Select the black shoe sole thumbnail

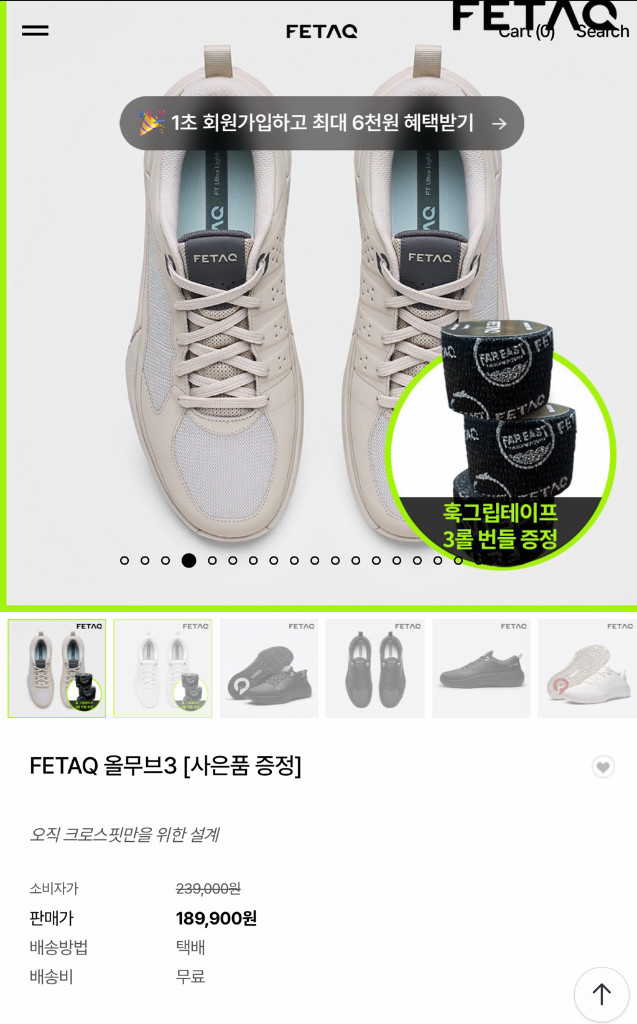(269, 668)
